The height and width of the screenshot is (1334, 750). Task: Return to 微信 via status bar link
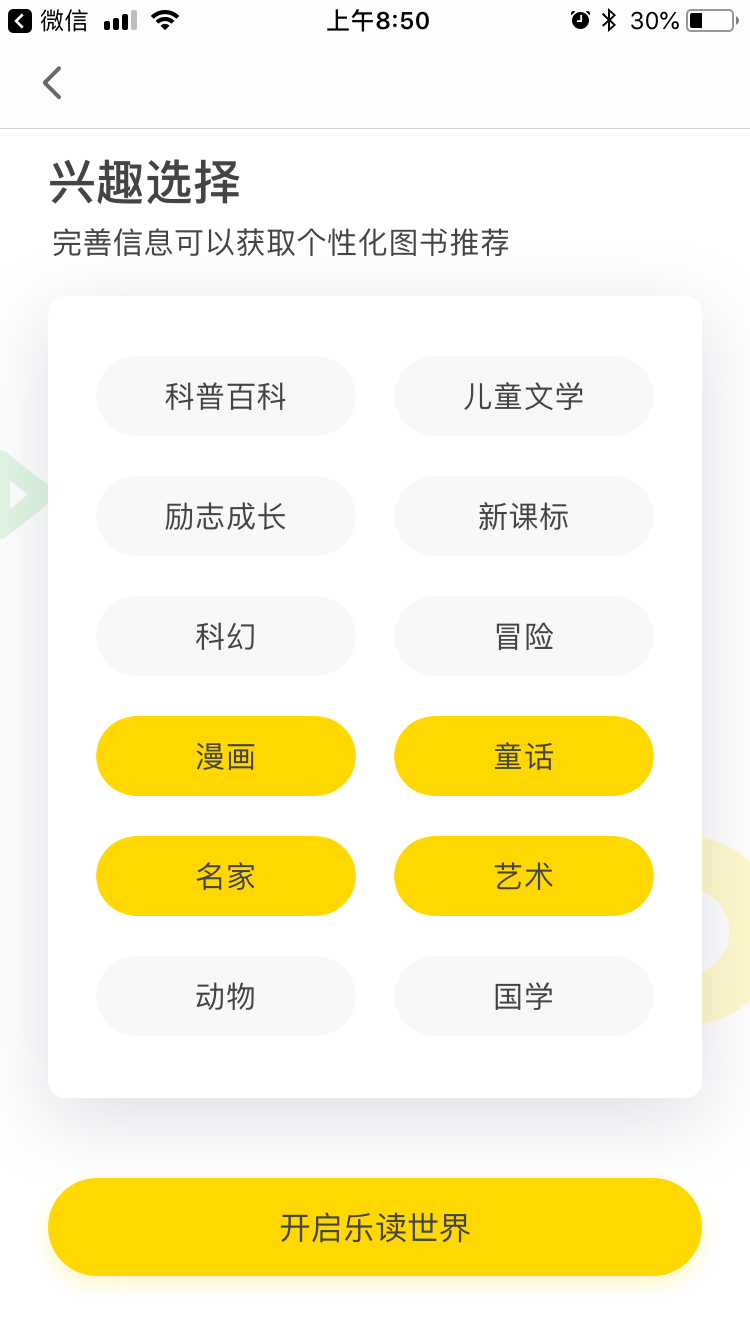click(x=48, y=20)
